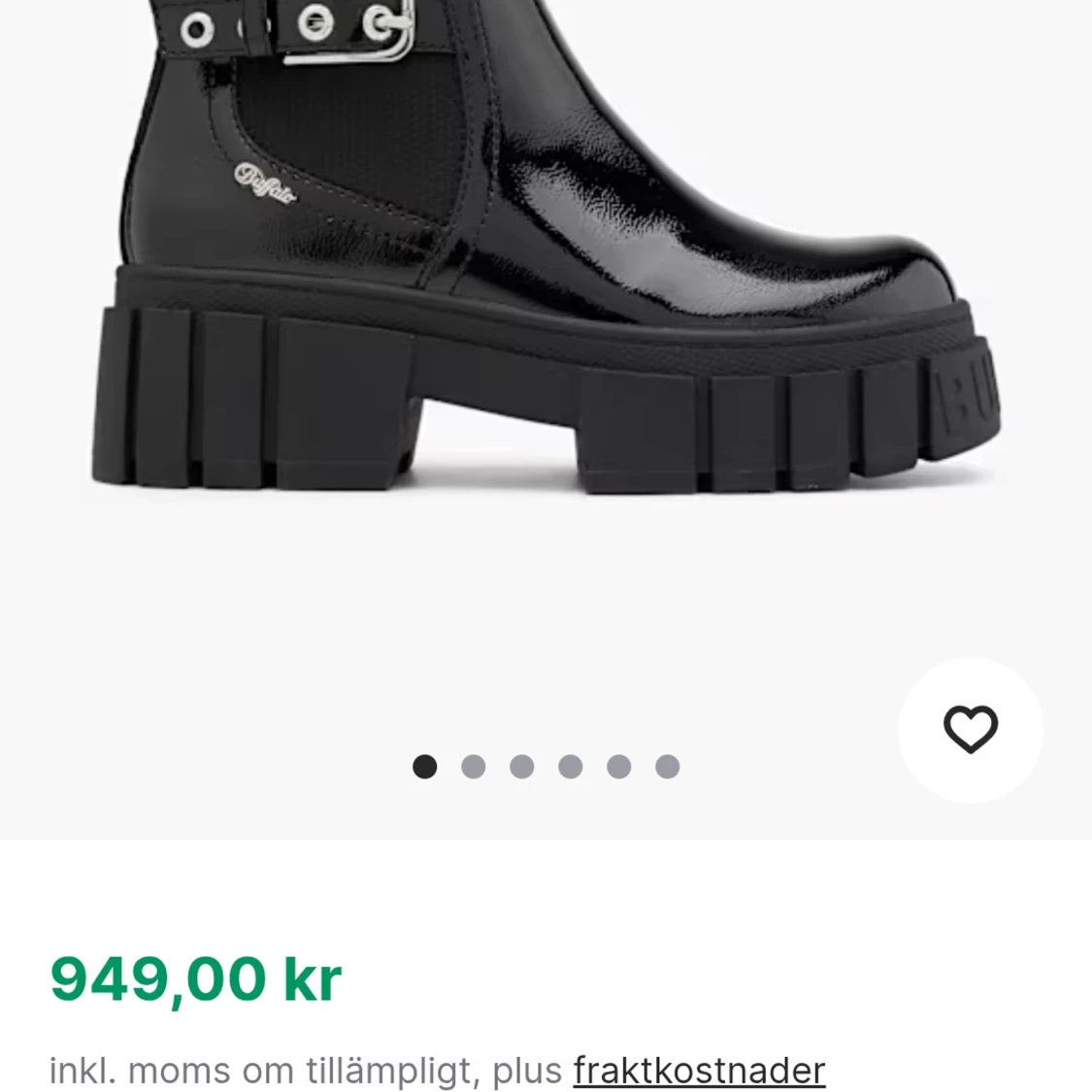
Task: Jump to the last image dot
Action: (x=667, y=766)
